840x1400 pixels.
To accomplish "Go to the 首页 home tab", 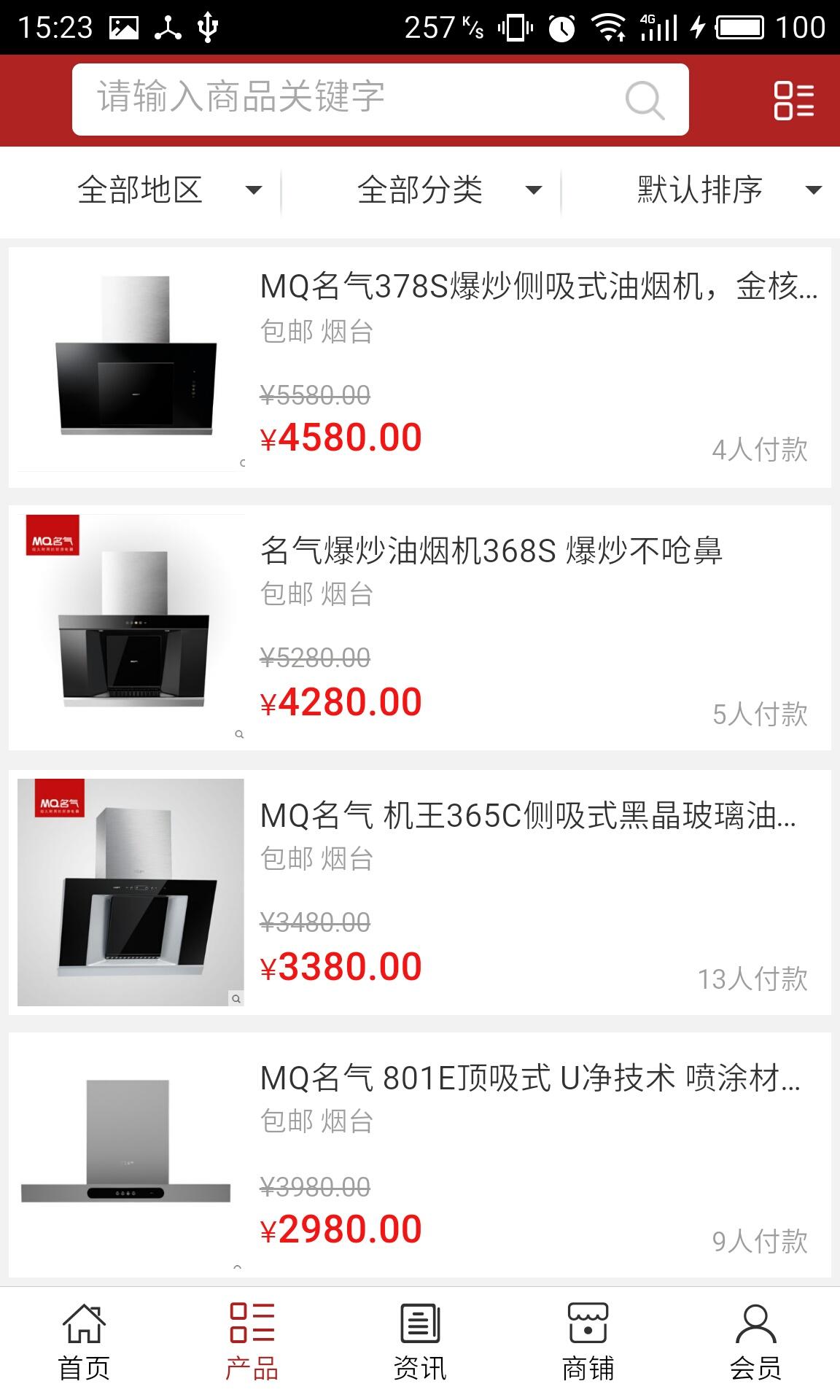I will [x=84, y=1343].
